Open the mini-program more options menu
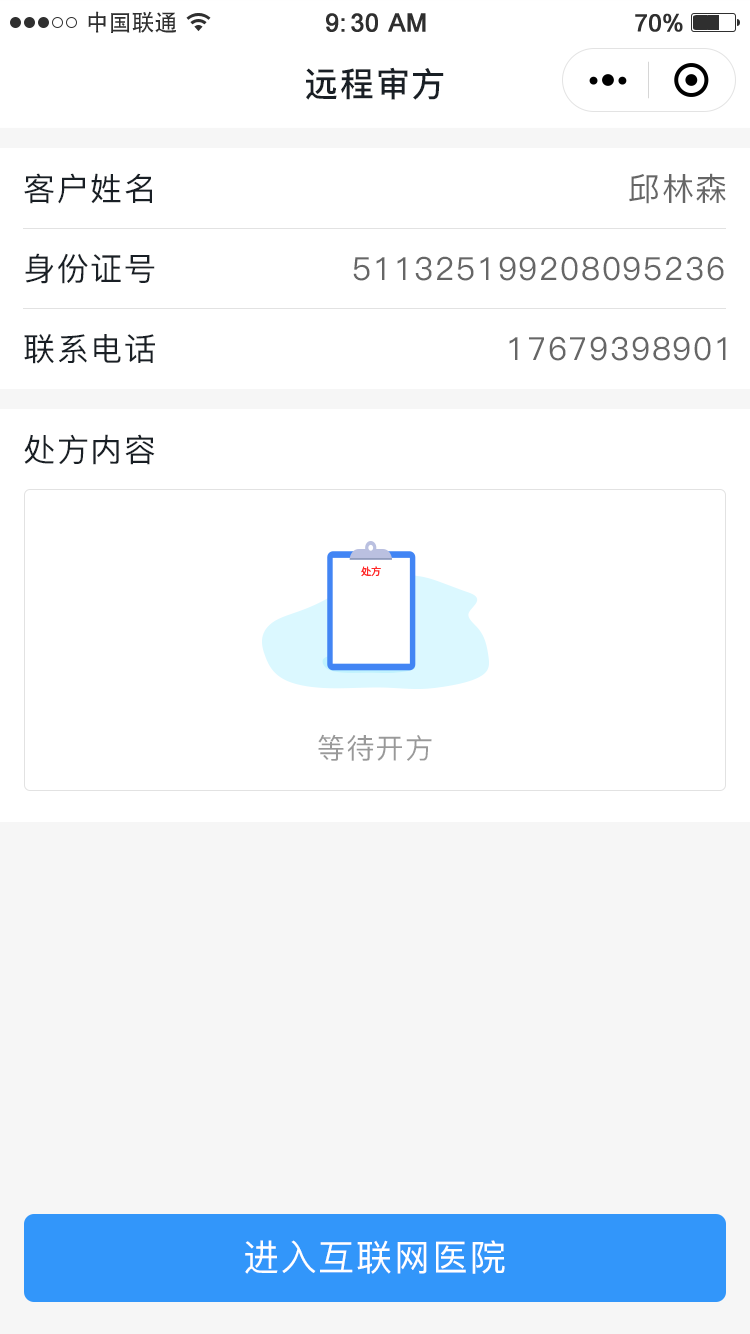The width and height of the screenshot is (750, 1334). [607, 79]
